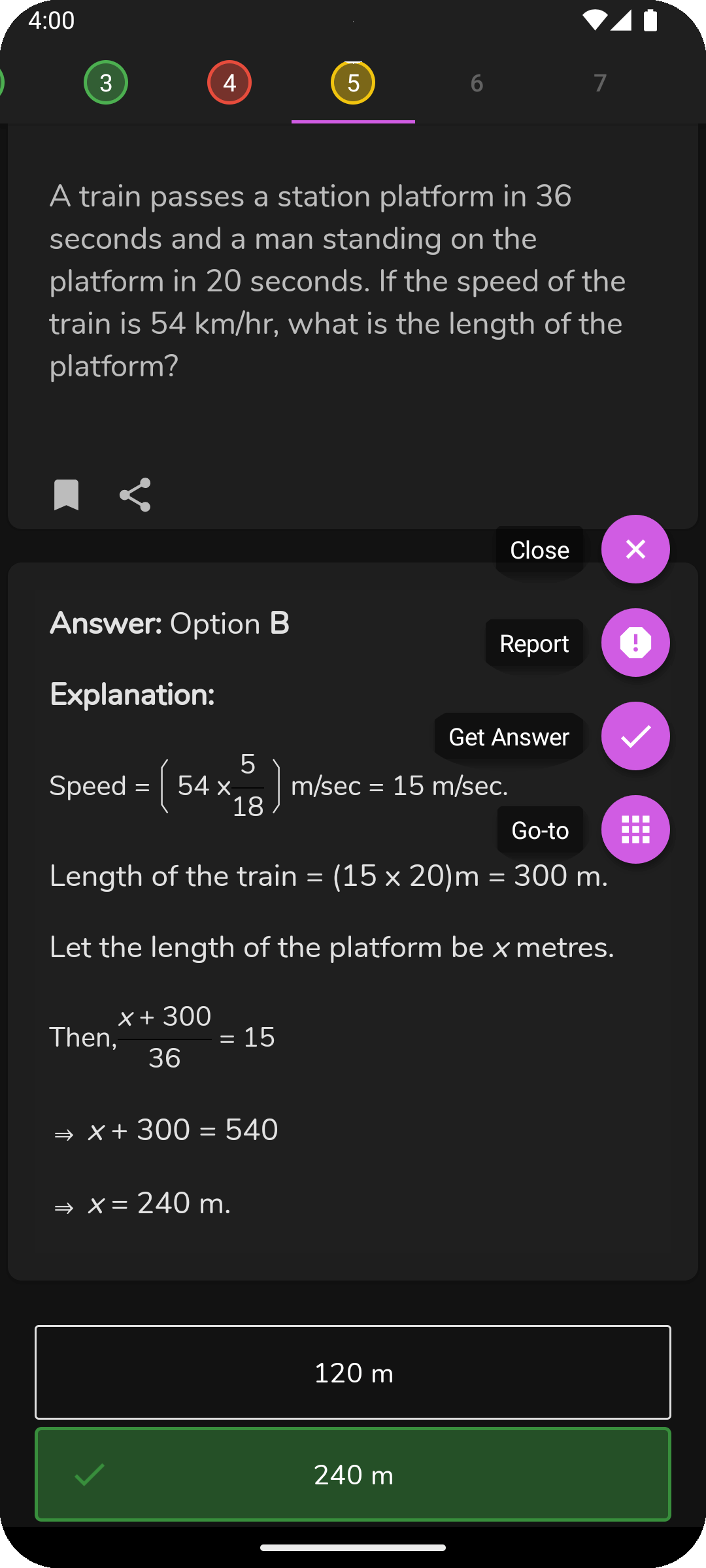Switch to question 4 tab
The height and width of the screenshot is (1568, 706).
(x=229, y=83)
